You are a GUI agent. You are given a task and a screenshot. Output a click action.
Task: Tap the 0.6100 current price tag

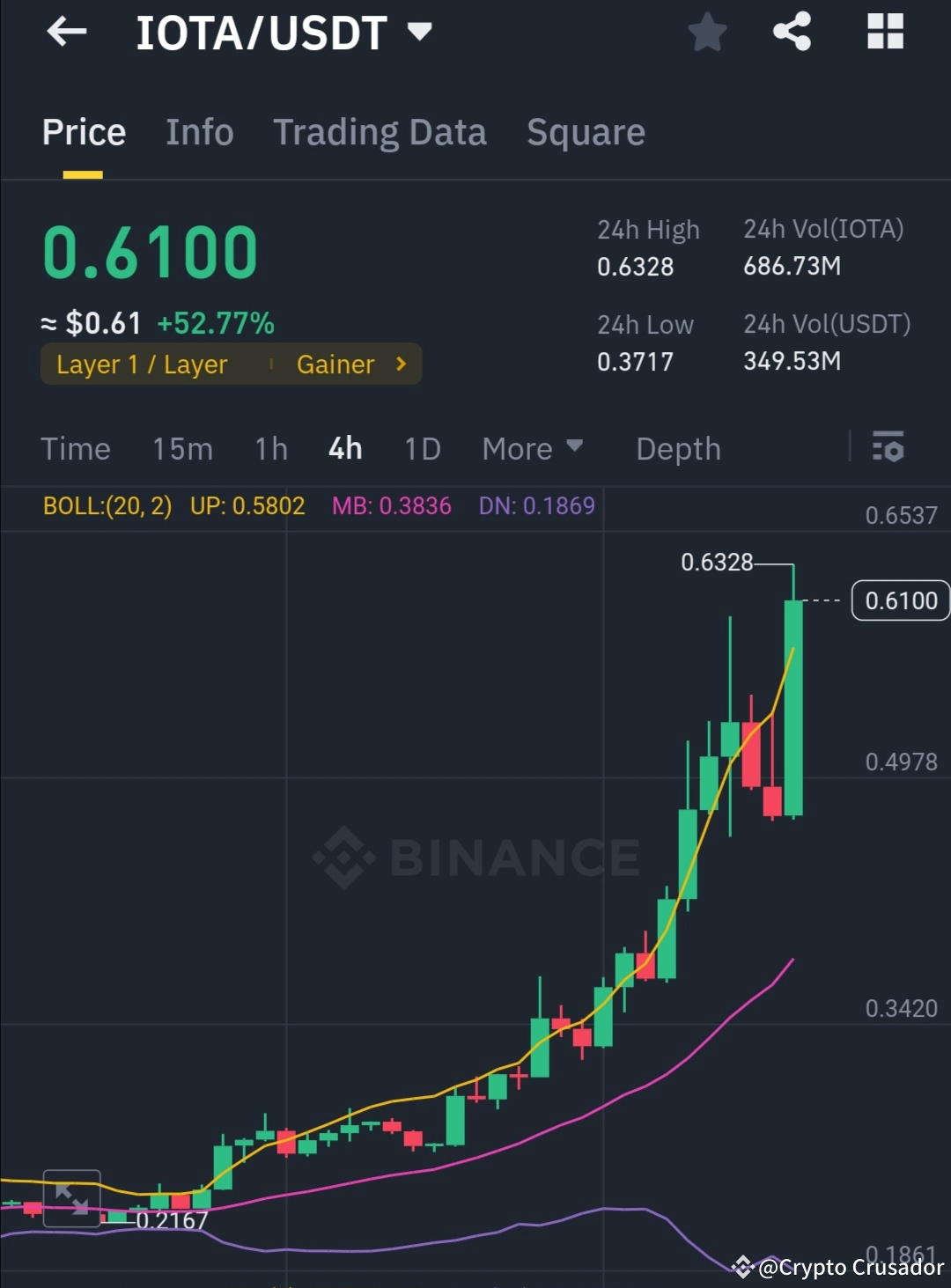coord(900,600)
